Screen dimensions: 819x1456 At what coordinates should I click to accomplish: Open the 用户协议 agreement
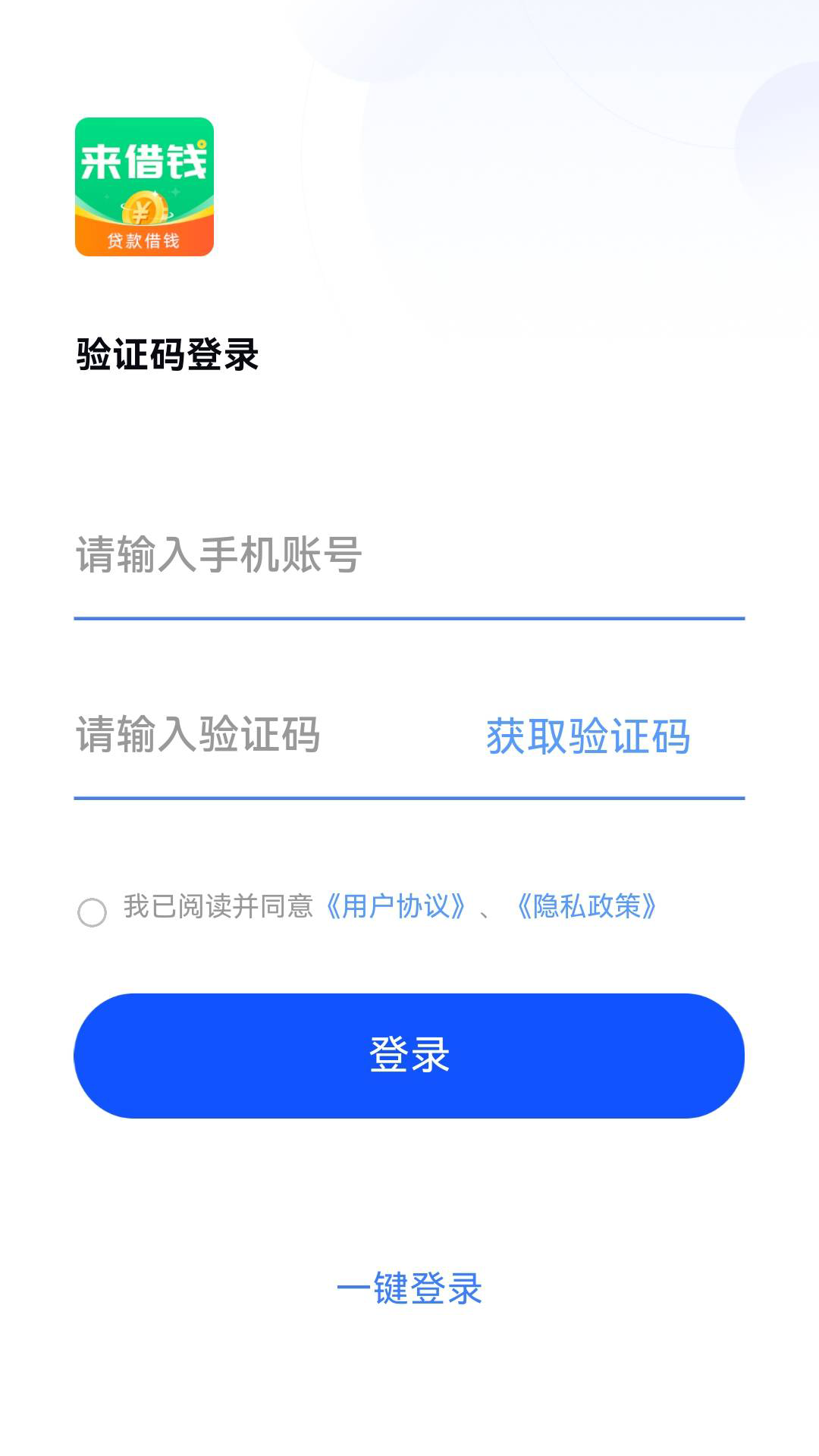tap(396, 908)
